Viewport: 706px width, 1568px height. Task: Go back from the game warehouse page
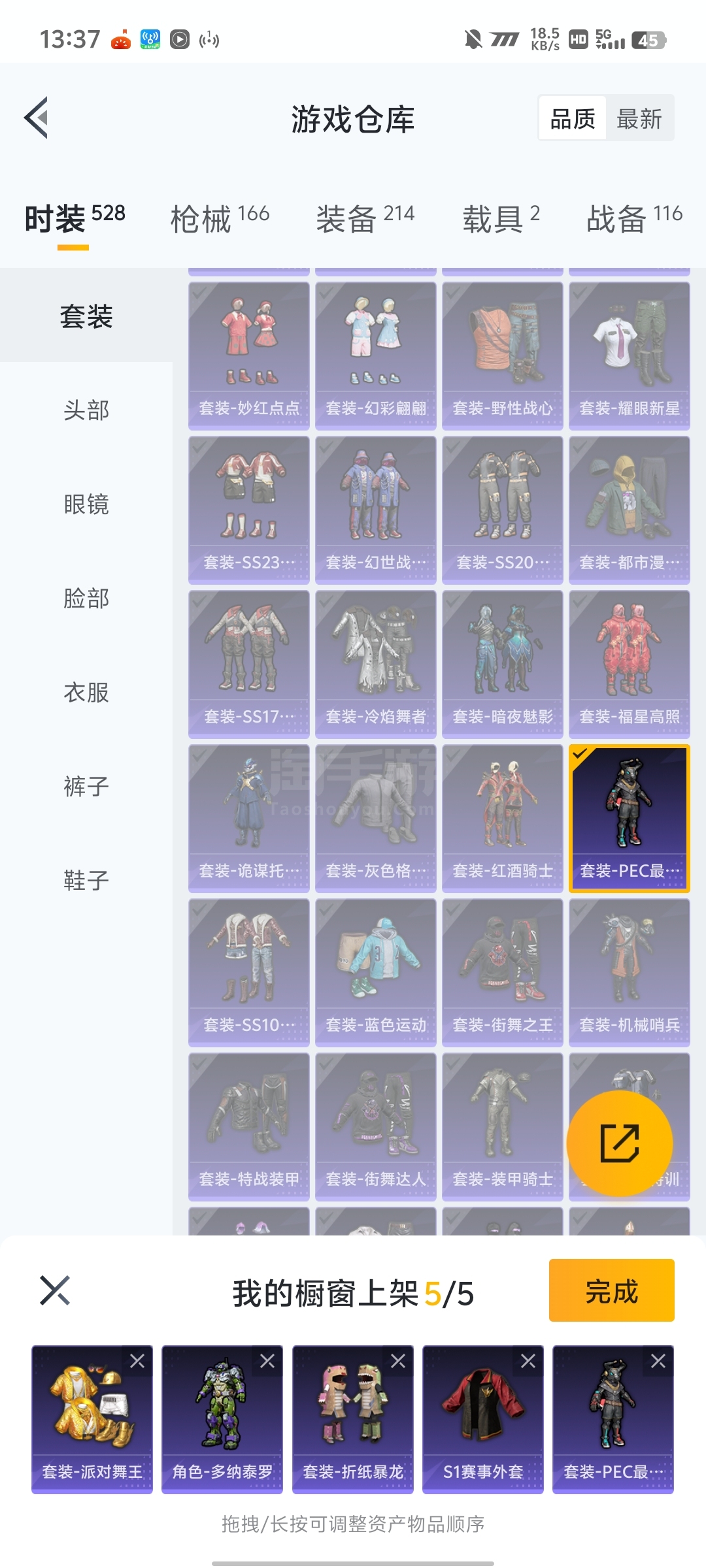click(x=37, y=118)
